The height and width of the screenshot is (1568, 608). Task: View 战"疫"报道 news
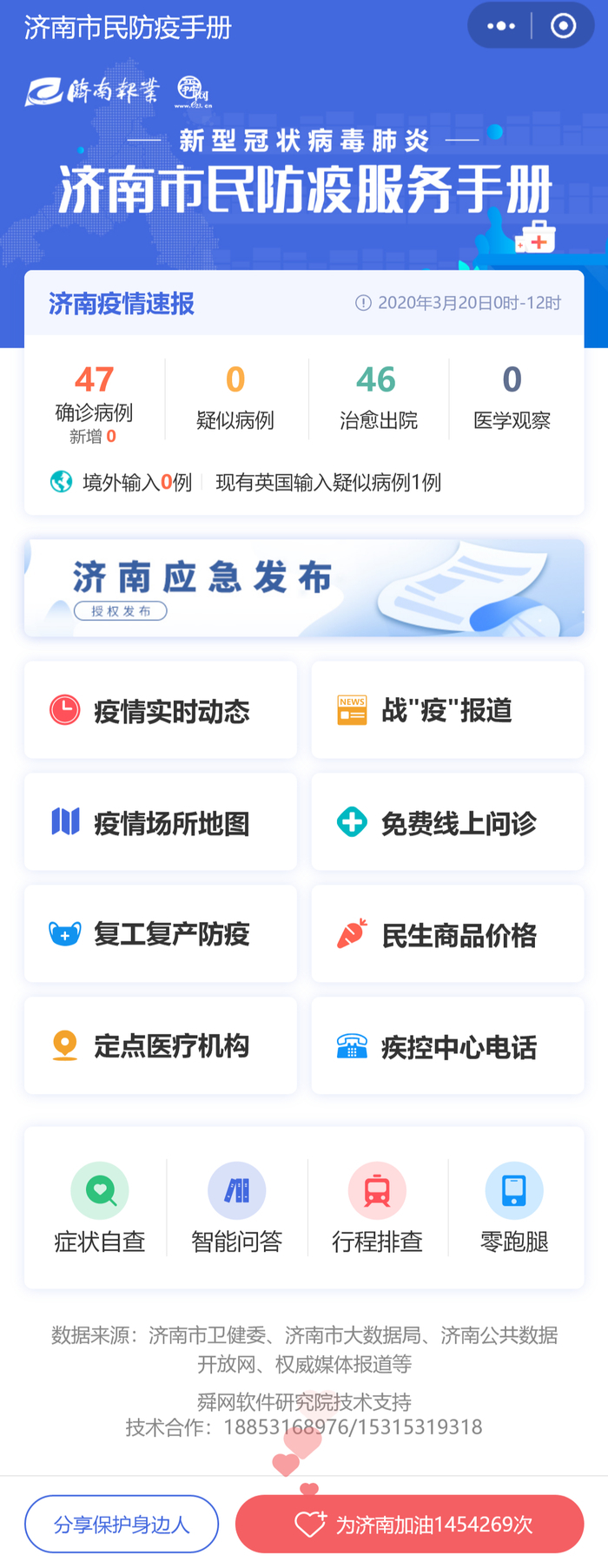click(447, 710)
